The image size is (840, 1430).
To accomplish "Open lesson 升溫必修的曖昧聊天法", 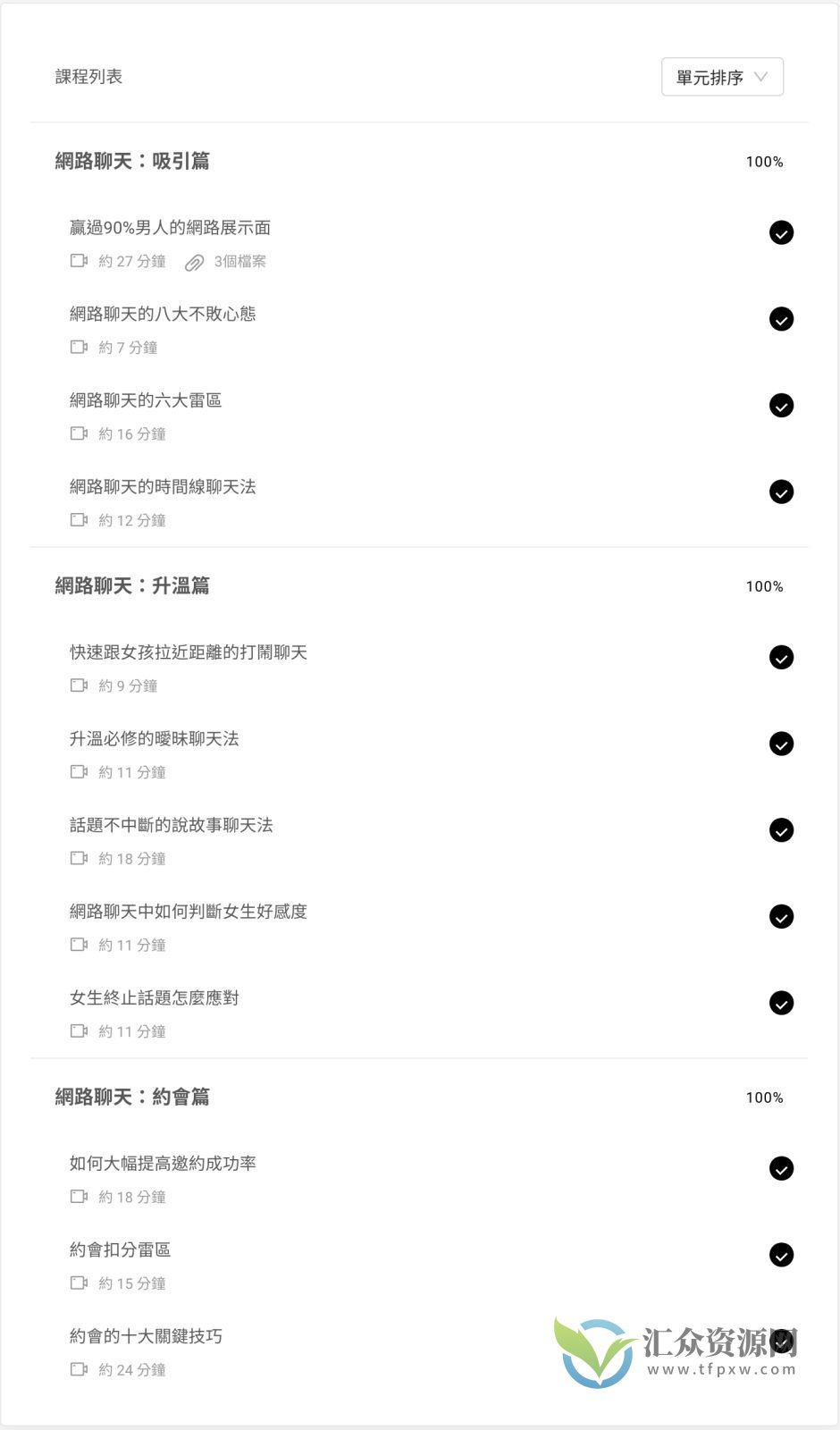I will 155,739.
